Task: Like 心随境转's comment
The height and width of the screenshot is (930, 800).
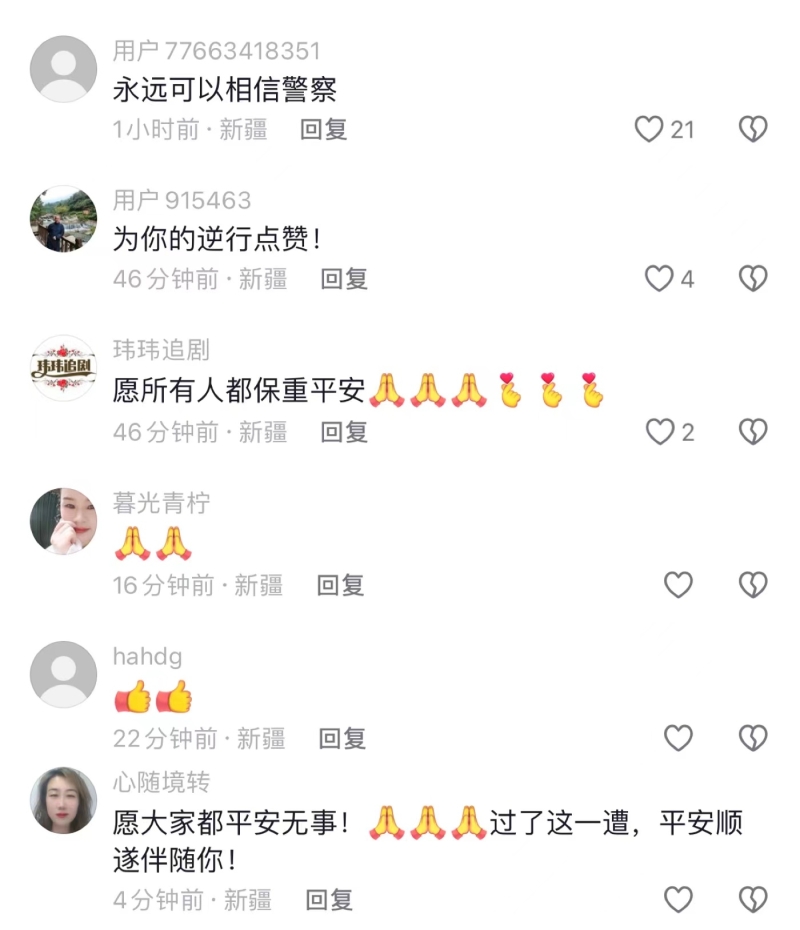Action: point(678,899)
